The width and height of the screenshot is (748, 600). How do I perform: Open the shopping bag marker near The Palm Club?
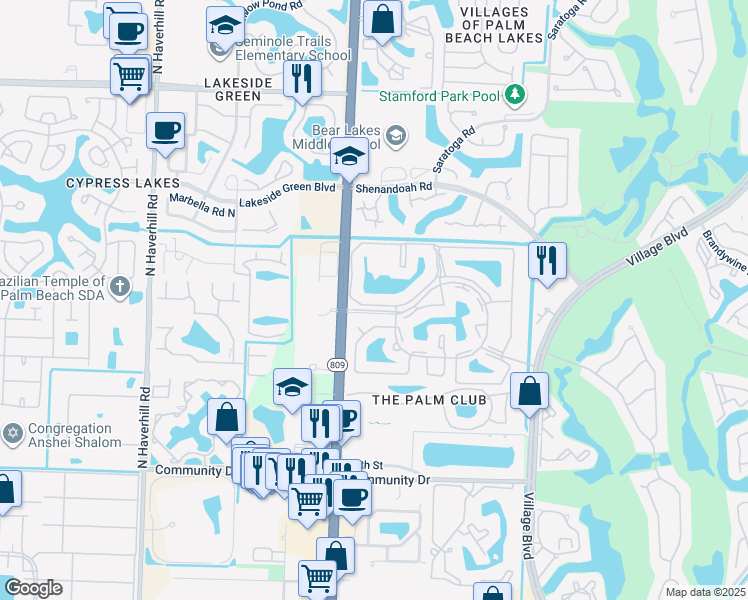point(529,391)
